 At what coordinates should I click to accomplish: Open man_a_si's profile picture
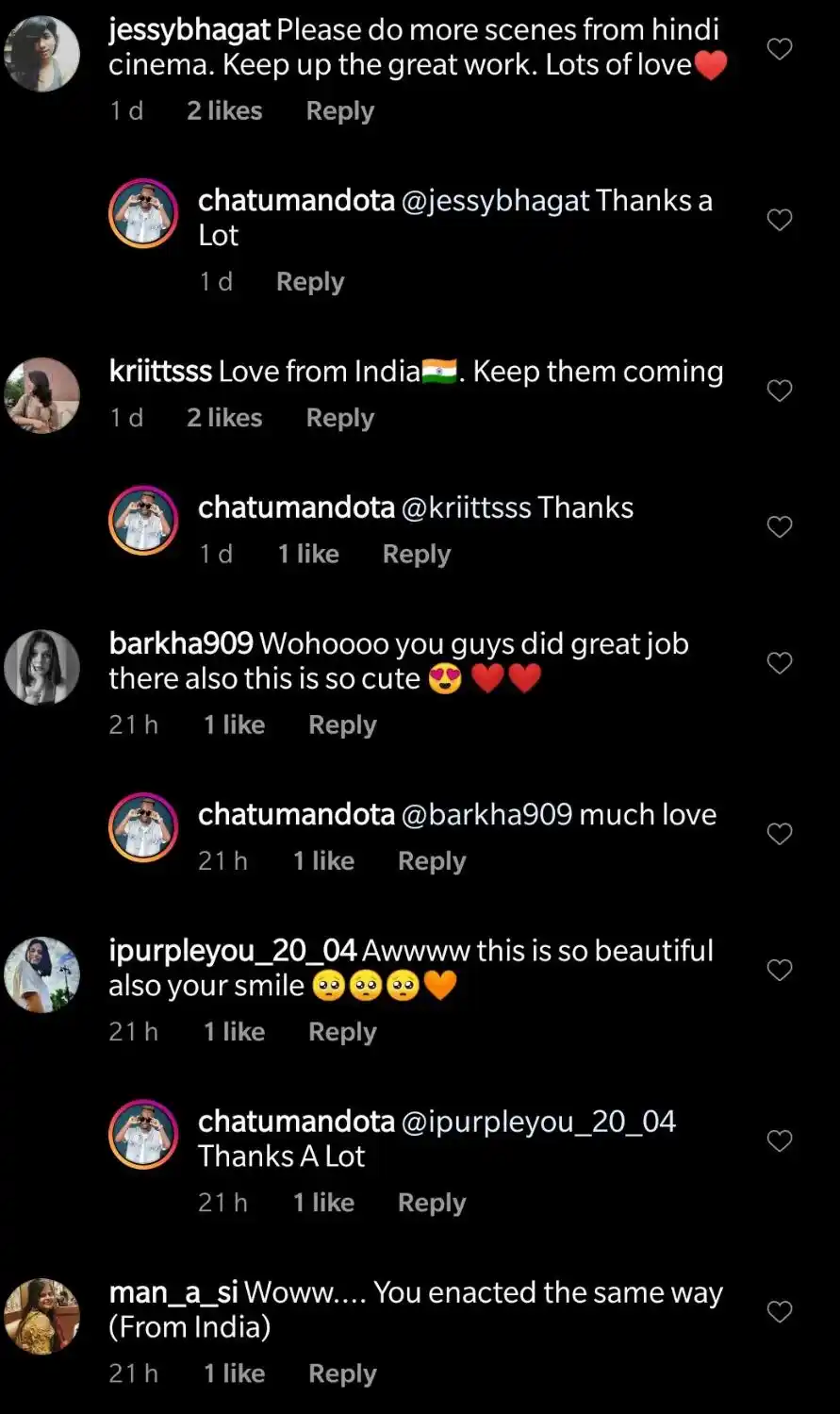[42, 1316]
